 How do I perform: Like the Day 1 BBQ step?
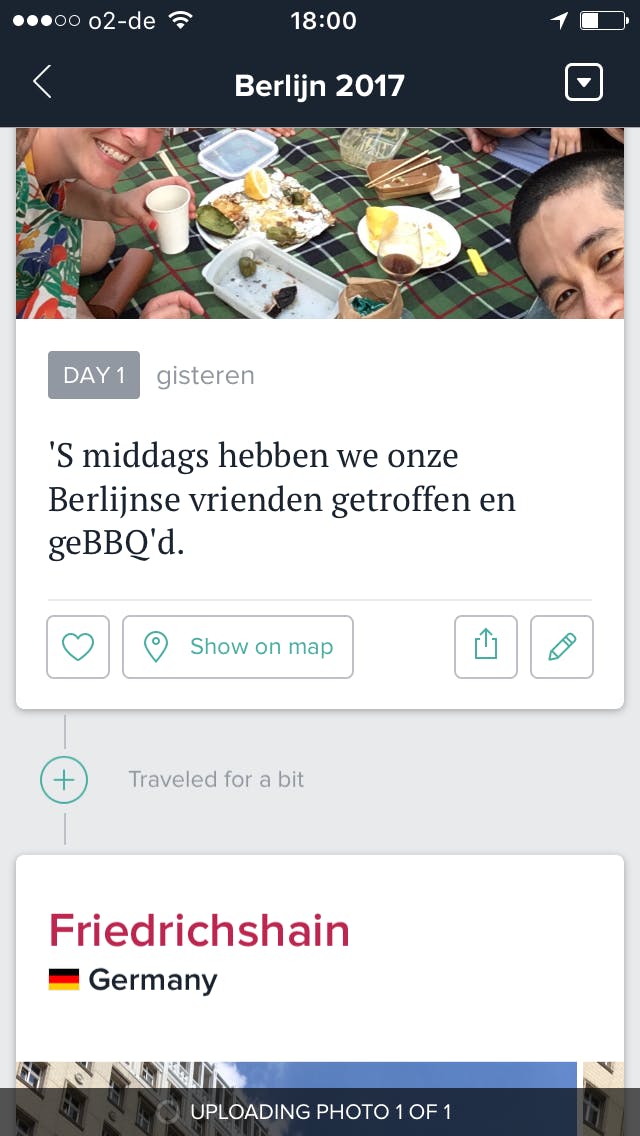pos(78,647)
